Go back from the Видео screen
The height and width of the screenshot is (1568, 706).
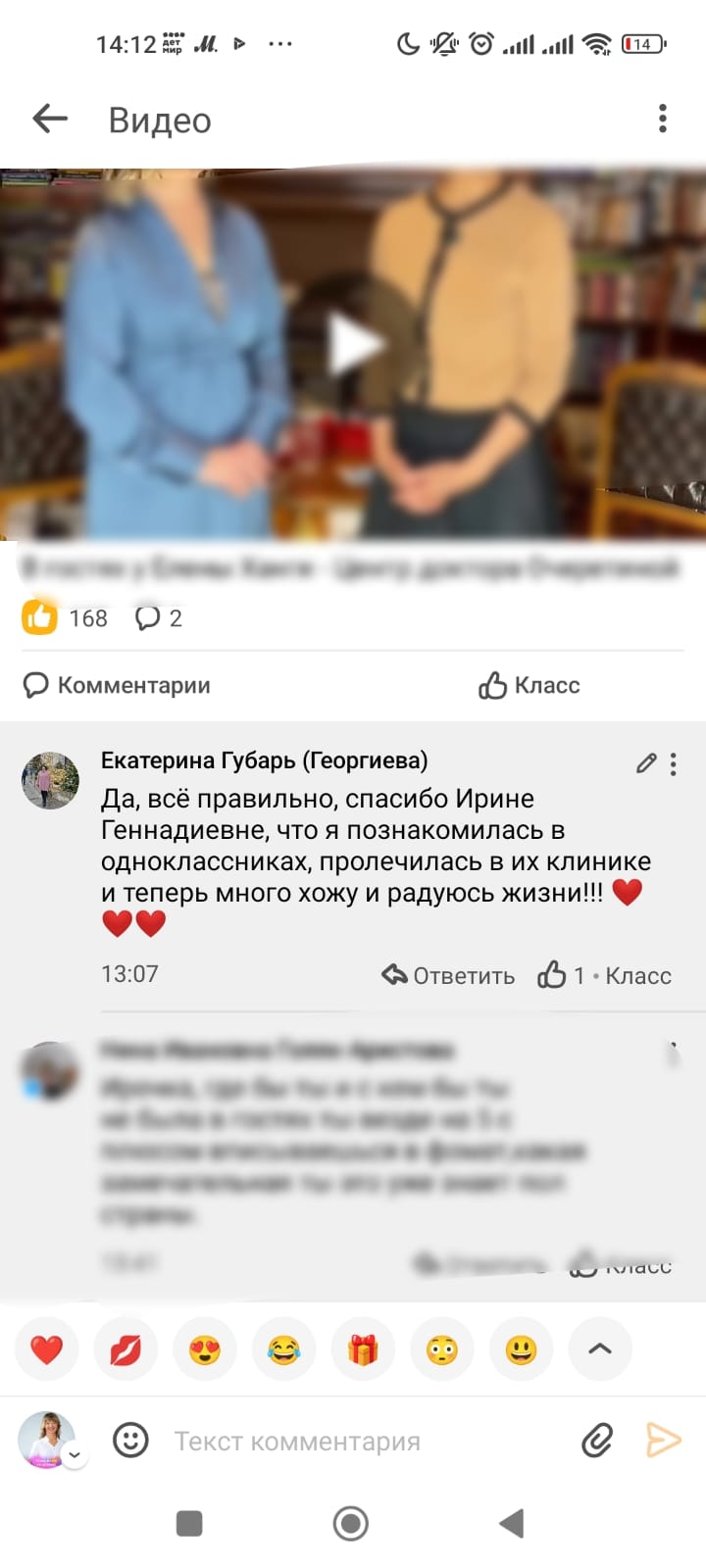tap(50, 120)
